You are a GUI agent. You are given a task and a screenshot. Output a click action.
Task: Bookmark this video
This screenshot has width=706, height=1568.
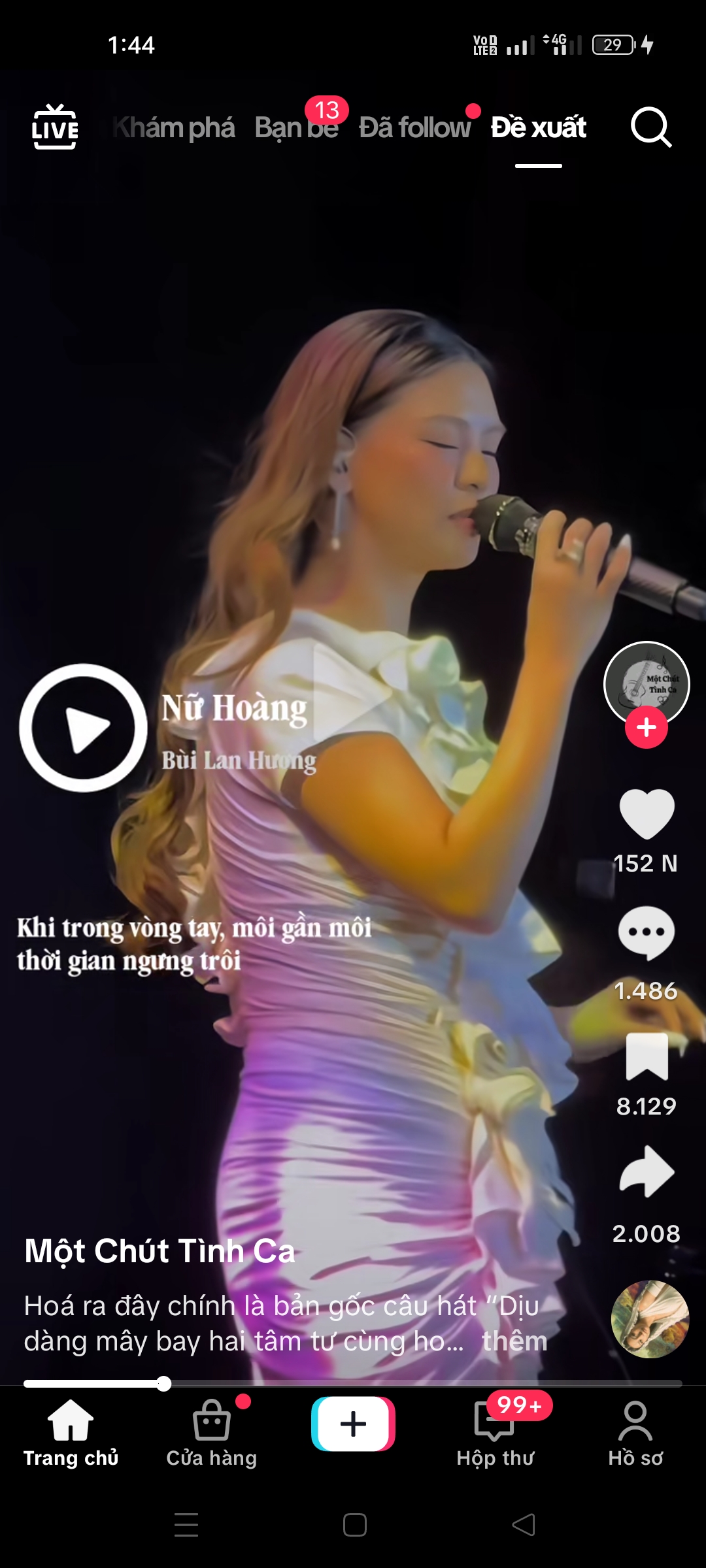[x=647, y=1056]
